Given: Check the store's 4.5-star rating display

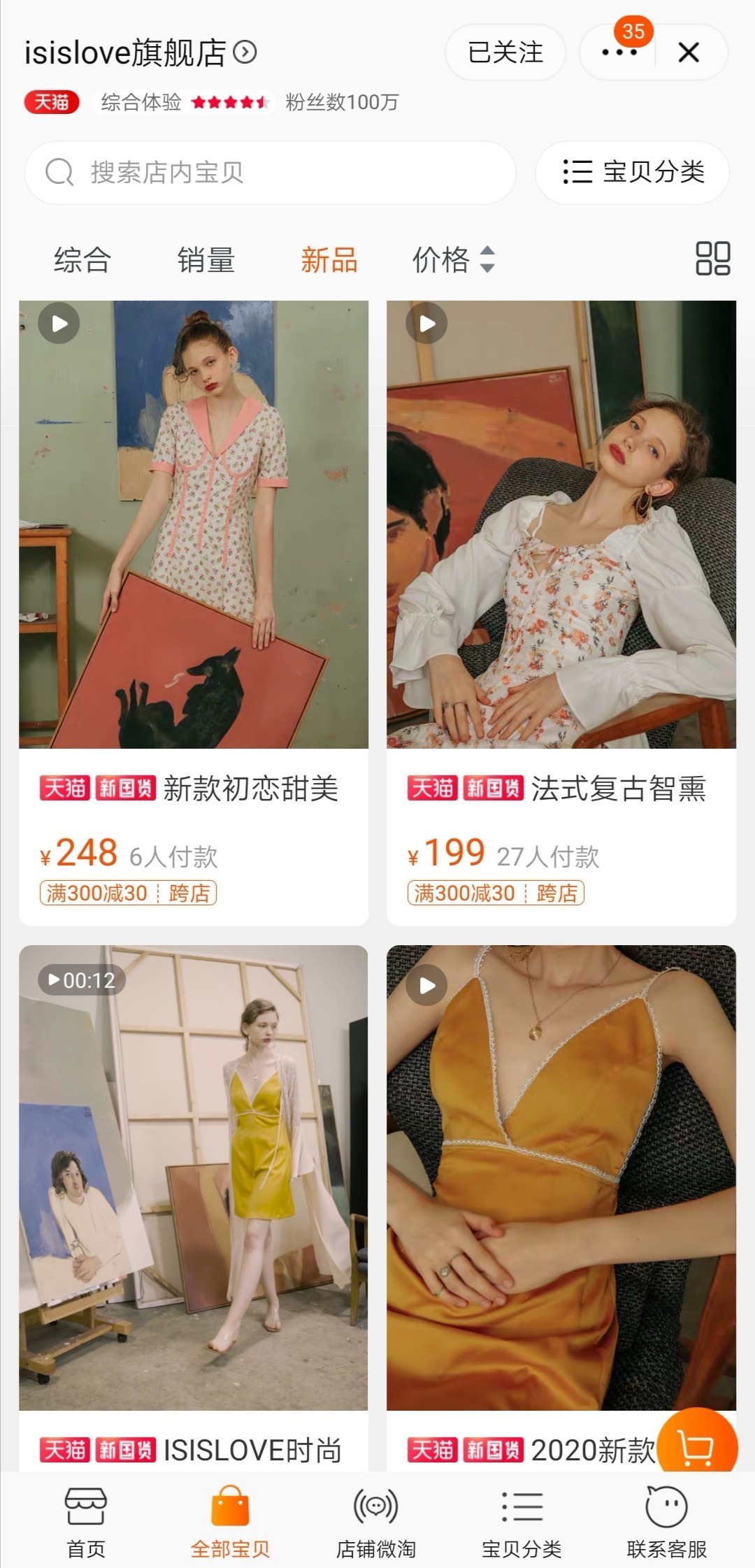Looking at the screenshot, I should 231,103.
